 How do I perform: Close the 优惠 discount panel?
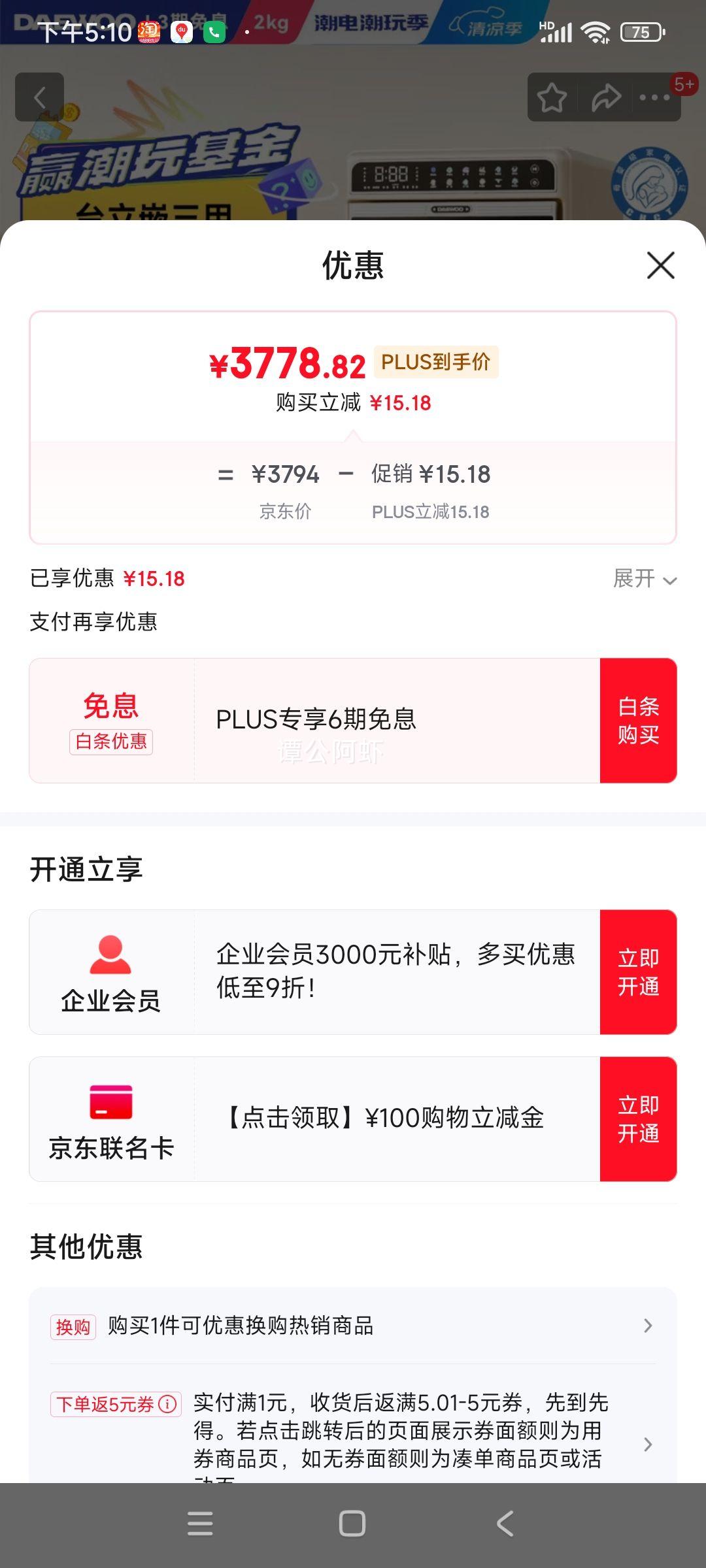tap(660, 265)
